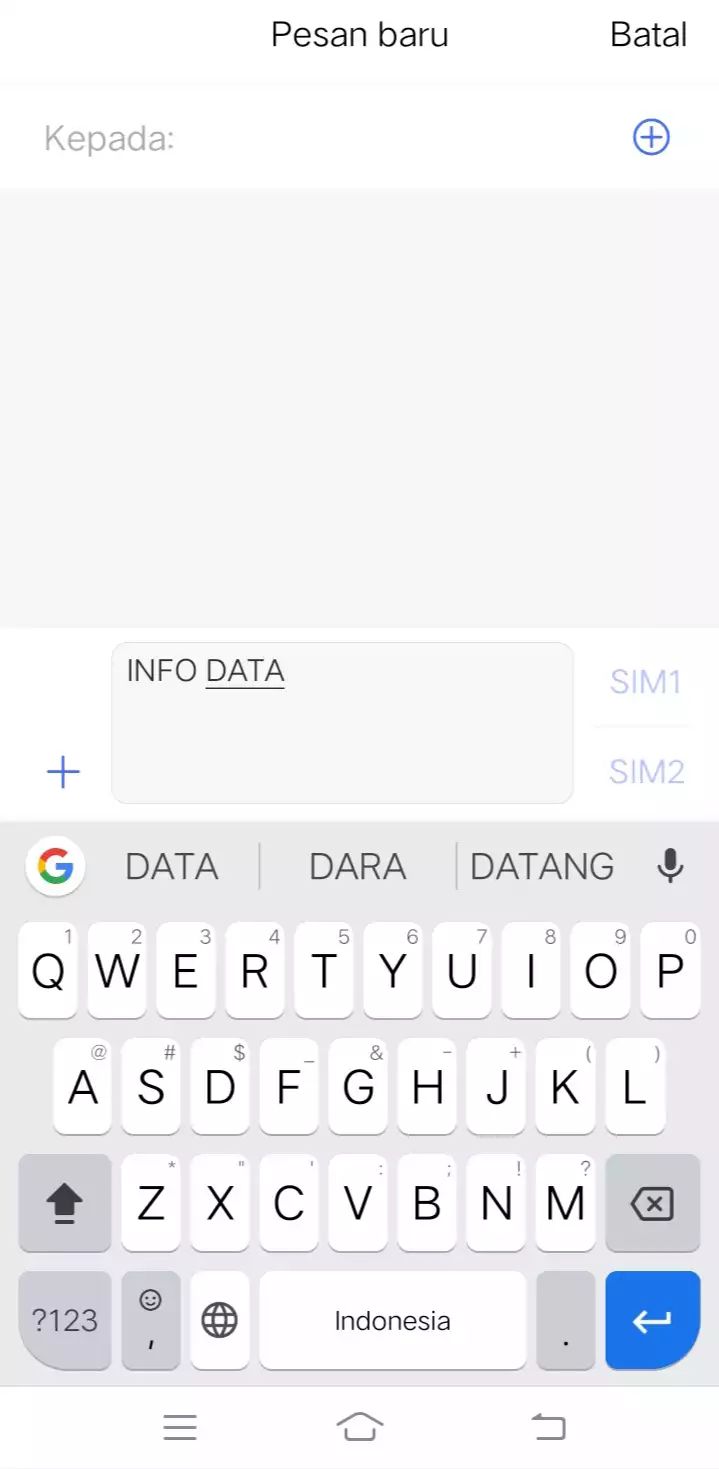The width and height of the screenshot is (719, 1469).
Task: Toggle the shift key on the keyboard
Action: tap(65, 1204)
